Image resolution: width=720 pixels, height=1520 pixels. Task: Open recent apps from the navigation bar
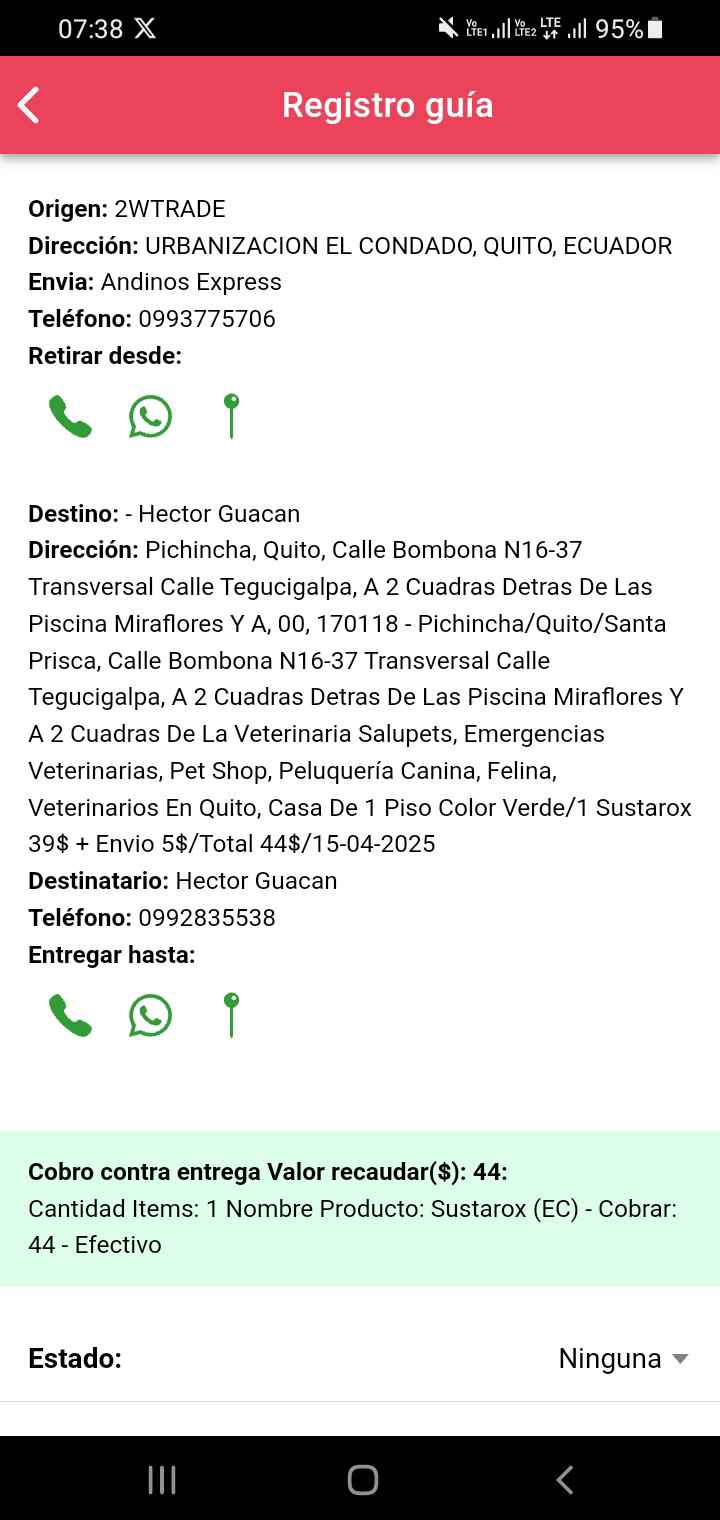(x=162, y=1480)
